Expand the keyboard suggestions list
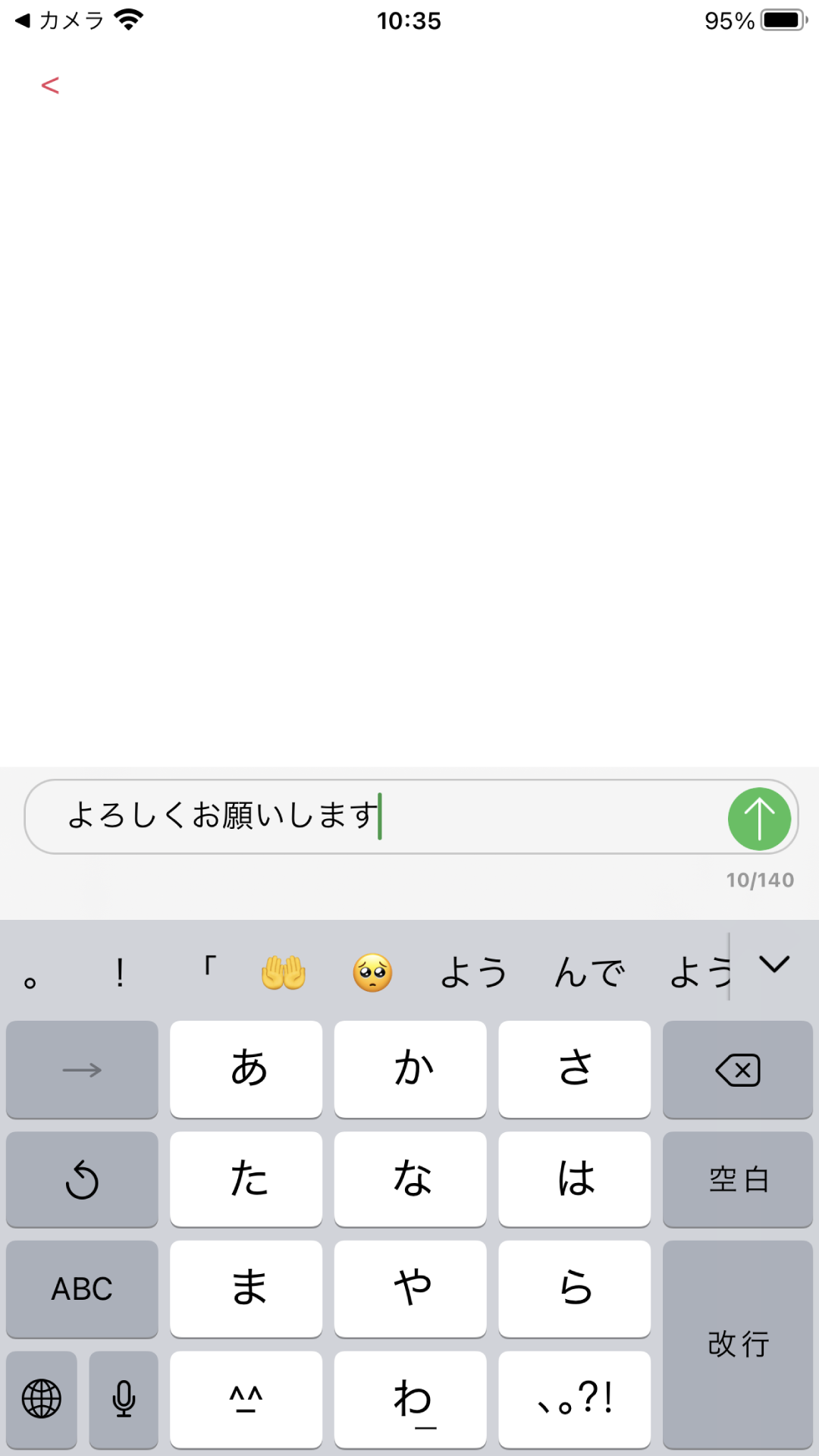This screenshot has height=1456, width=819. [x=774, y=965]
